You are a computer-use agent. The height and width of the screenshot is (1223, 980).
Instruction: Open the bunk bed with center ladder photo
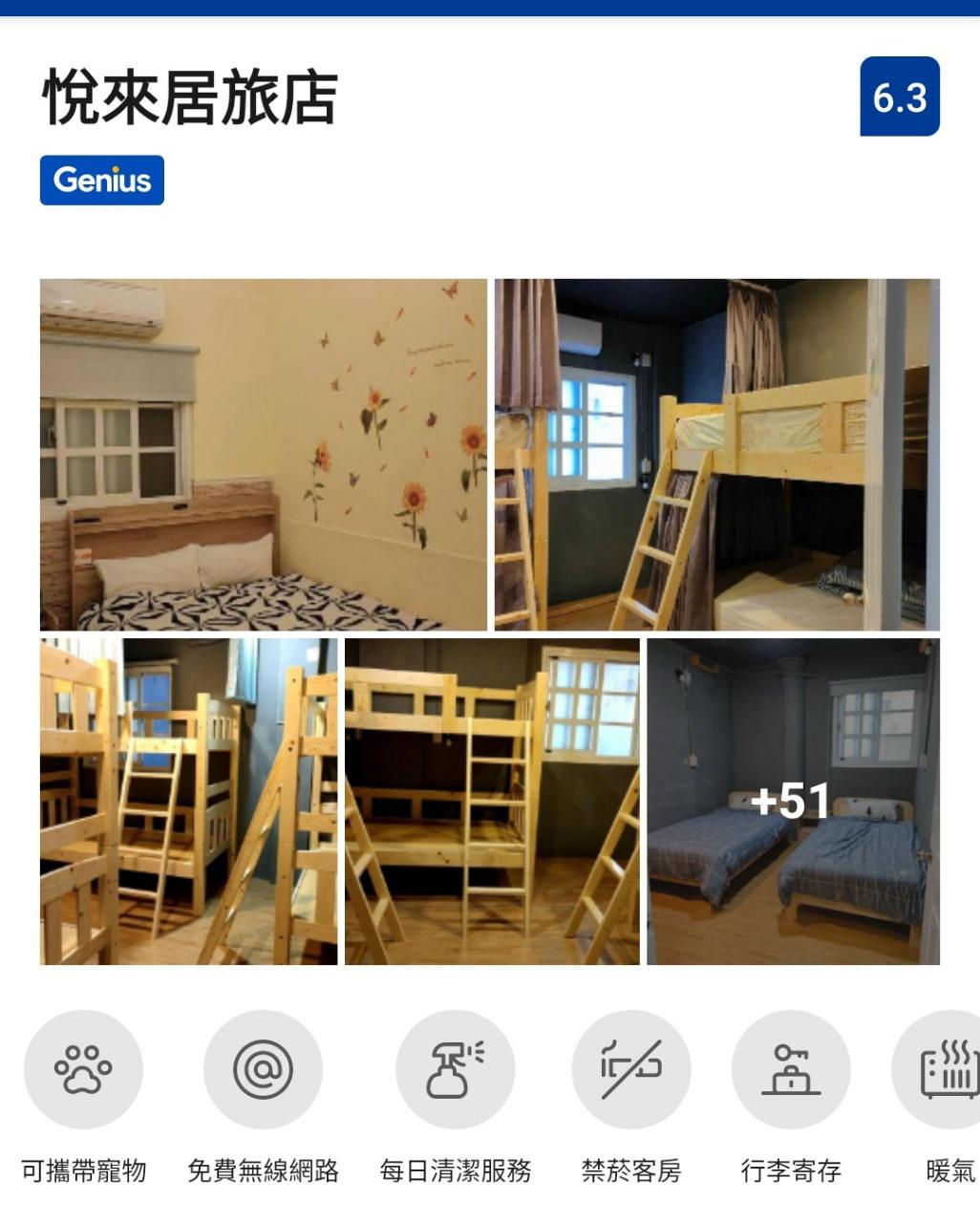(492, 801)
